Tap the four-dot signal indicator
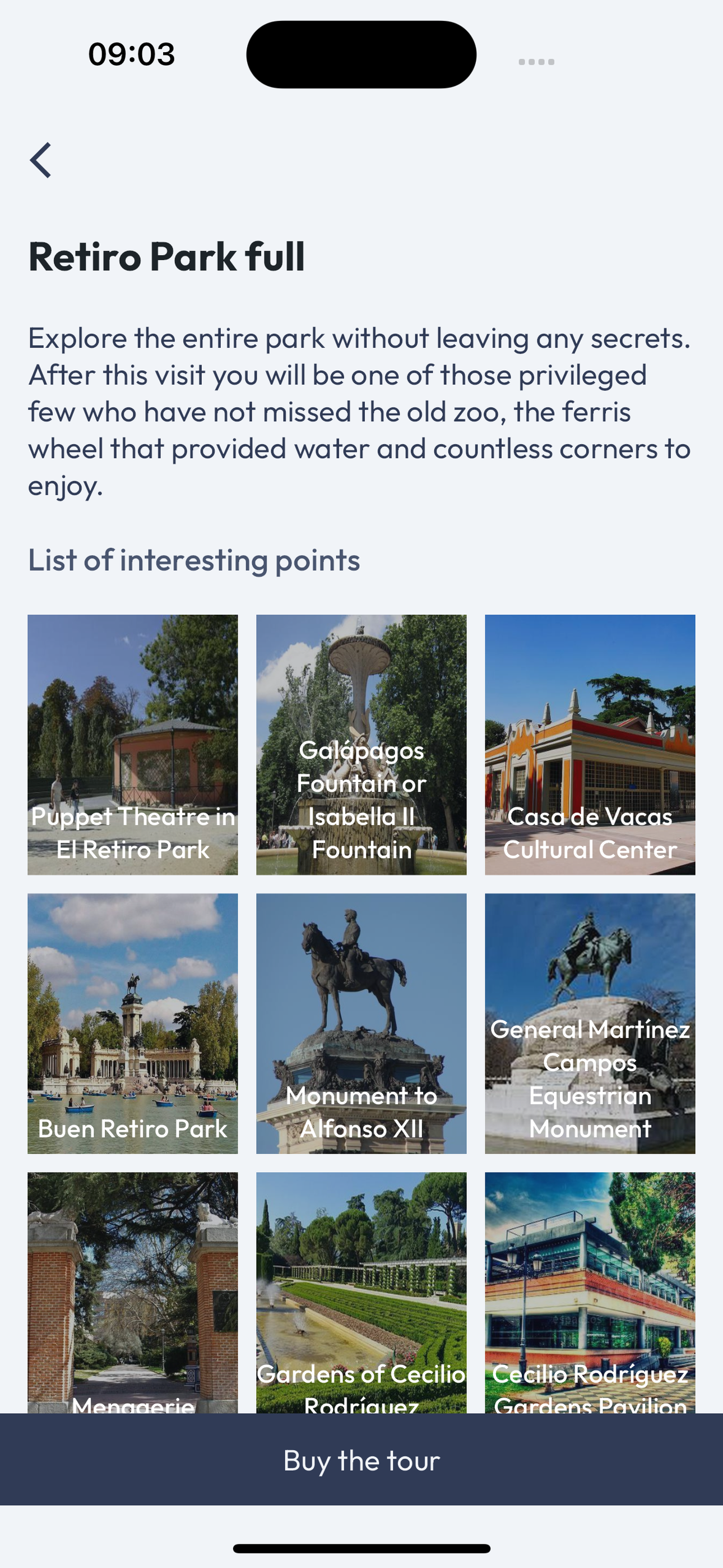 (x=536, y=60)
